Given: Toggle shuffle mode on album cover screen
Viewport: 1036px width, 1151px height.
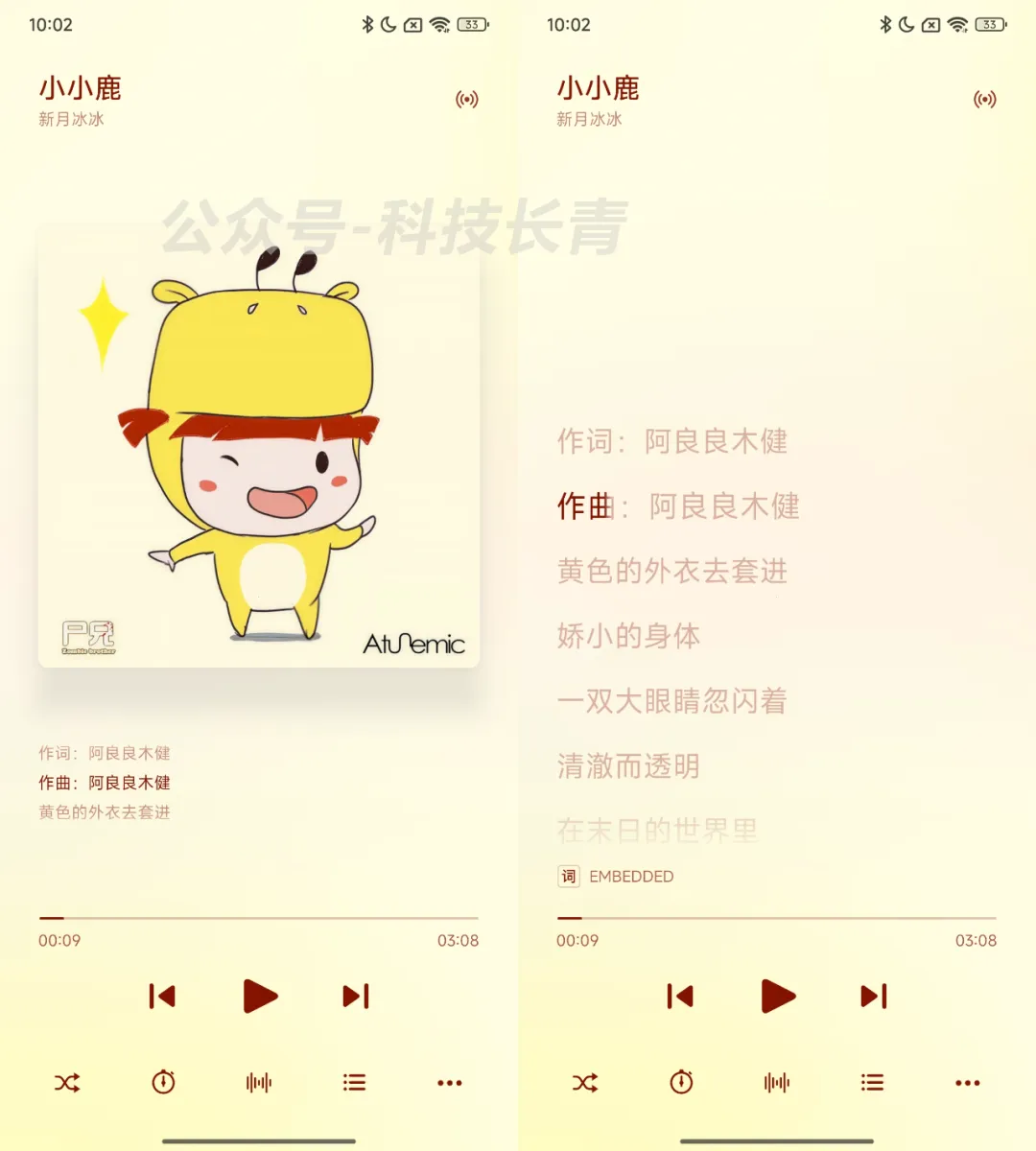Looking at the screenshot, I should pos(67,1083).
